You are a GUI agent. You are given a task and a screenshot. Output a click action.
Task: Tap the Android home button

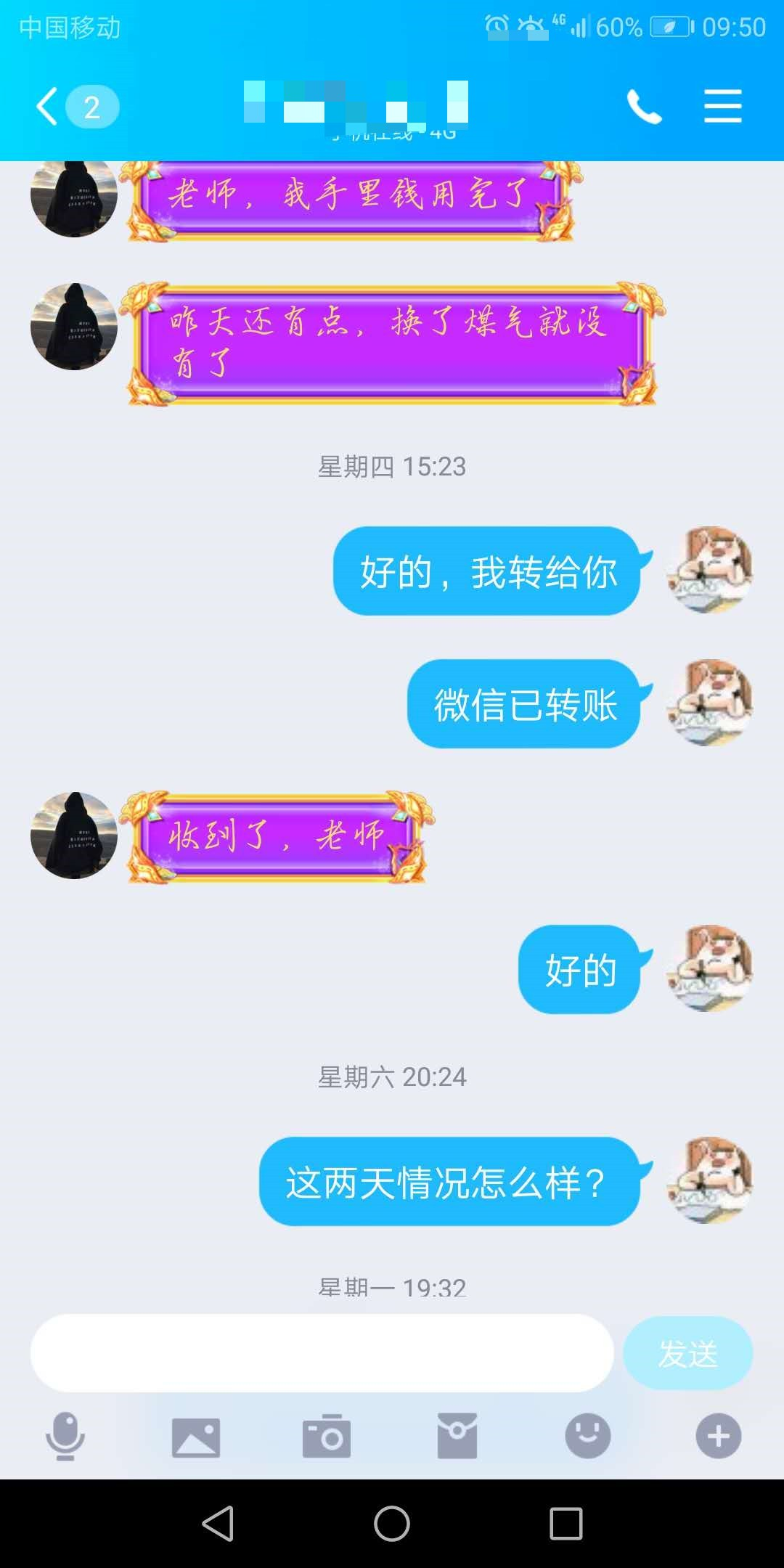(x=392, y=1523)
